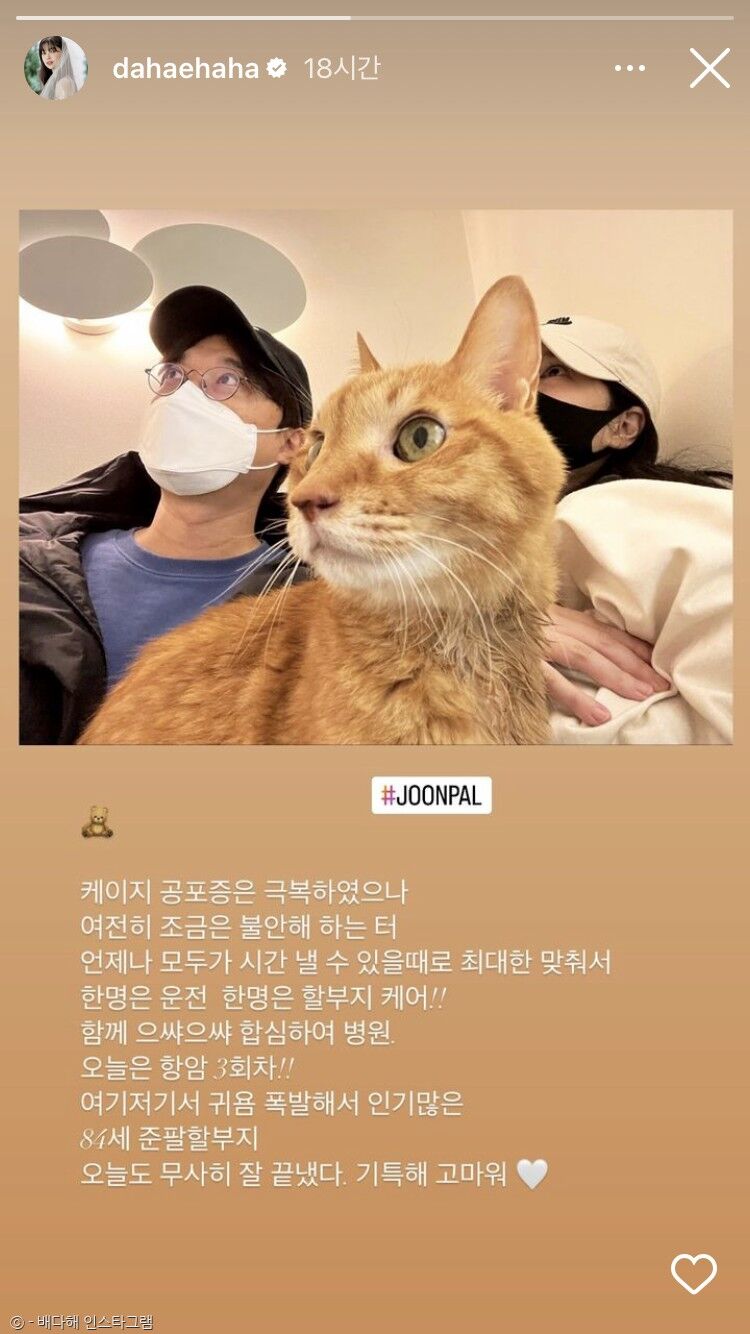Tap the dahaehaha username
The height and width of the screenshot is (1334, 750).
[x=185, y=68]
